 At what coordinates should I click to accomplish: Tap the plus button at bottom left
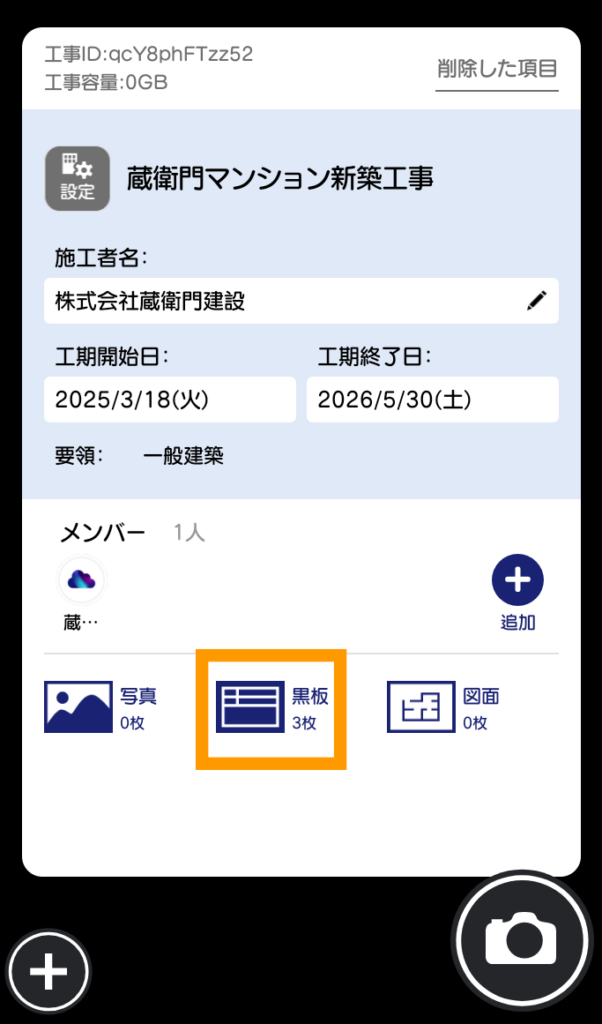(x=49, y=970)
